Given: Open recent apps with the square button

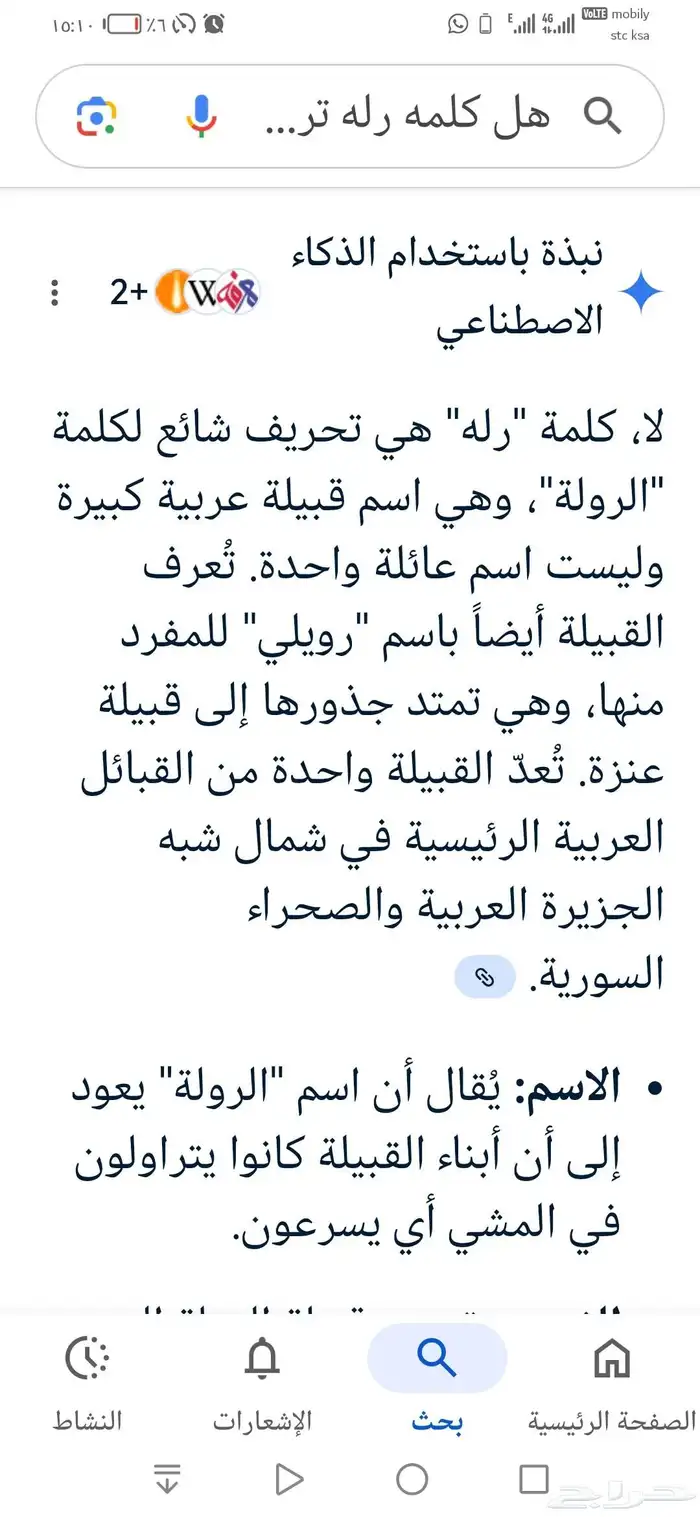Looking at the screenshot, I should click(534, 1479).
